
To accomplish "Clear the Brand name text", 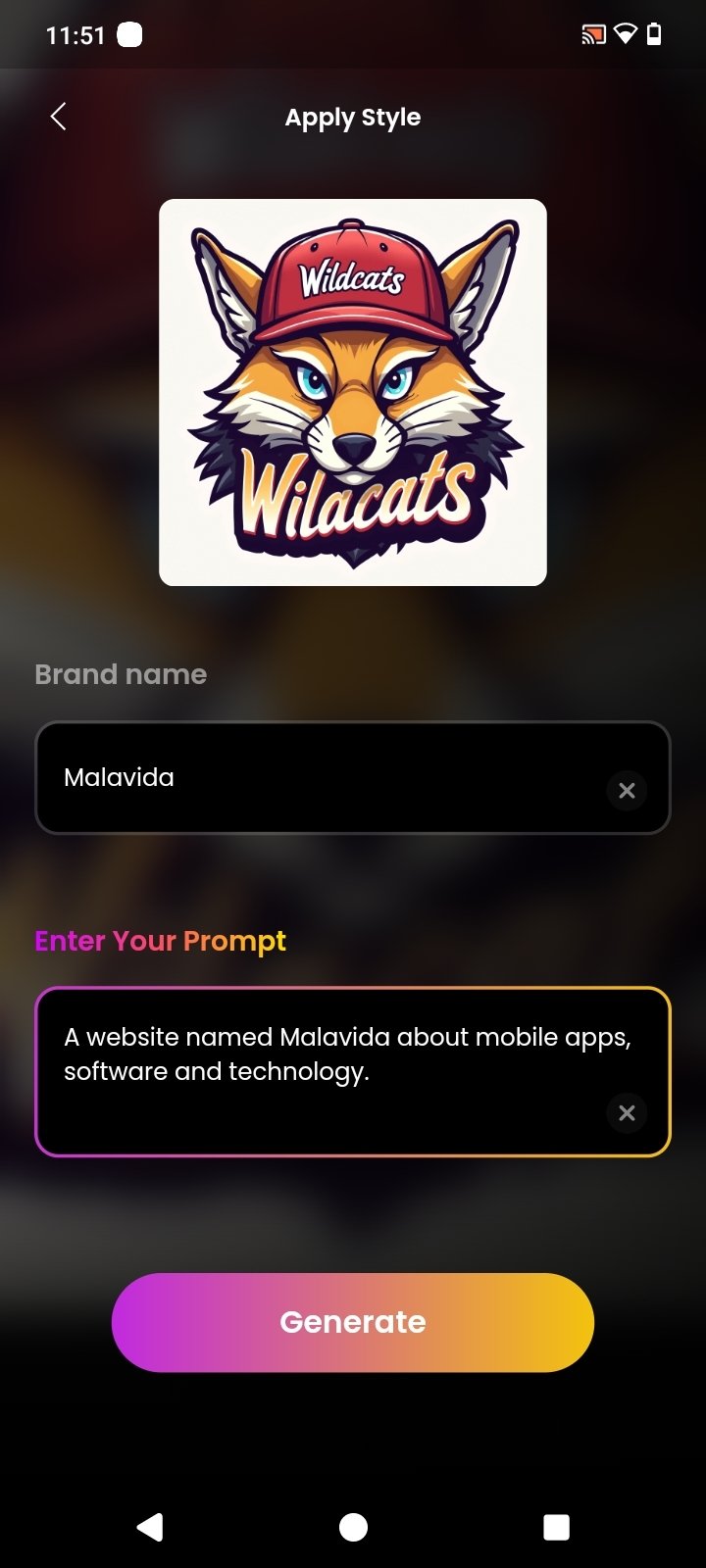I will [x=627, y=790].
